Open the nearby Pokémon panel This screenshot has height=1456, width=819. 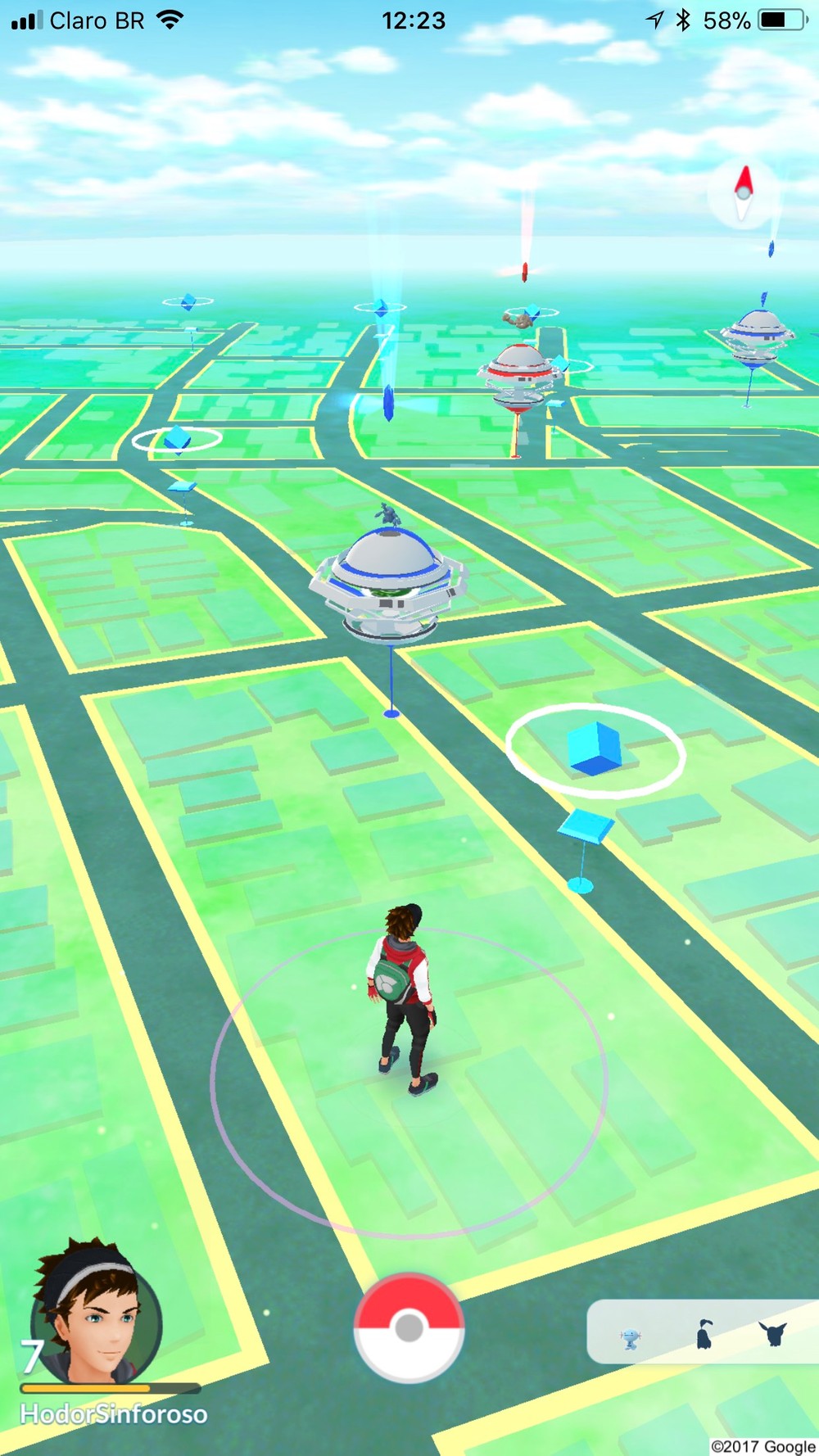(x=703, y=1332)
